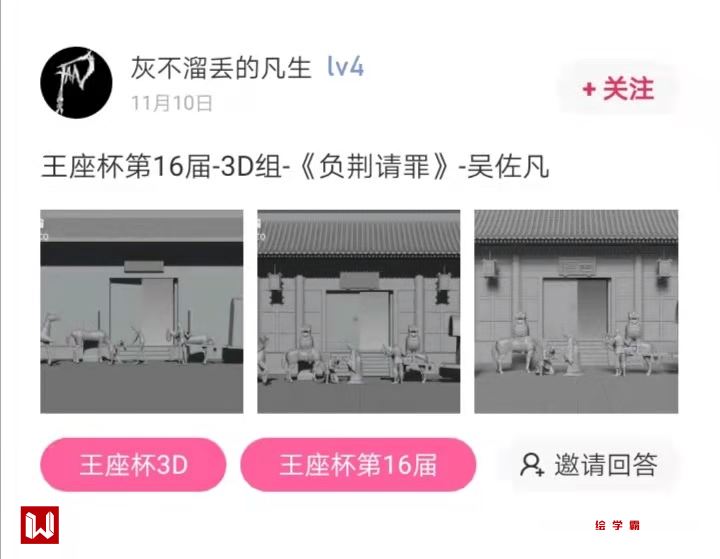
Task: Open 灰不溜丢的凡生's profile avatar
Action: pyautogui.click(x=76, y=82)
